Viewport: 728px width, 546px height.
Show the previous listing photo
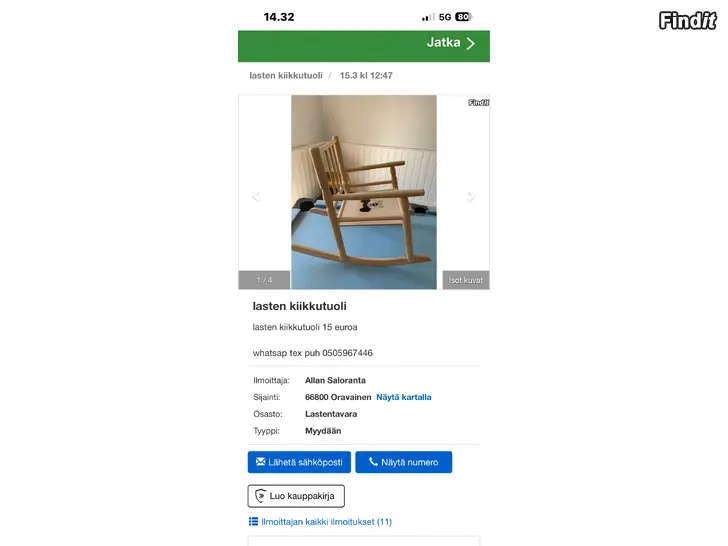tap(256, 197)
